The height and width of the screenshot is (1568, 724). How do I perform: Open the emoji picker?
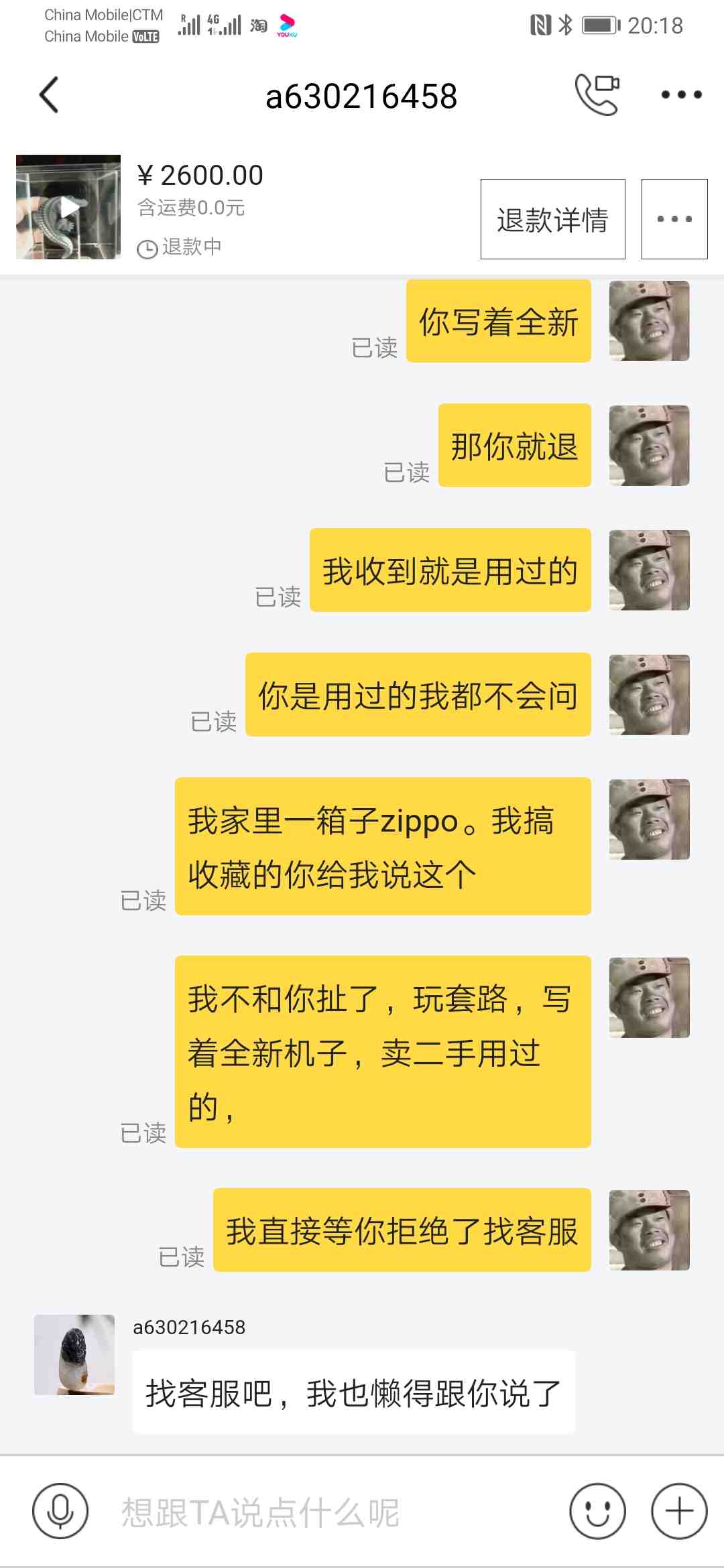pyautogui.click(x=597, y=1512)
